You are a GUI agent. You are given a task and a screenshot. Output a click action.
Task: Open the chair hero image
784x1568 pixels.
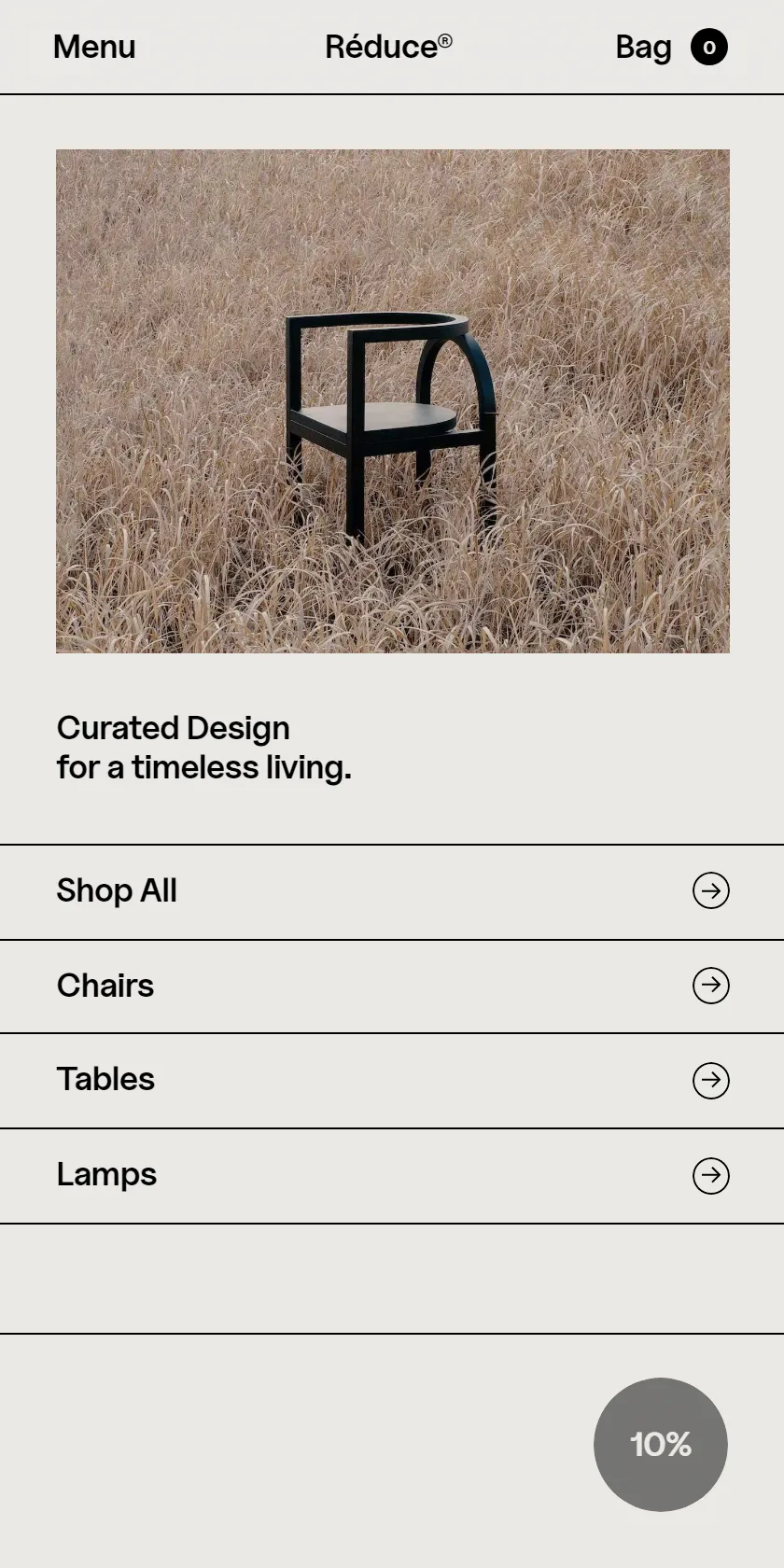point(393,401)
